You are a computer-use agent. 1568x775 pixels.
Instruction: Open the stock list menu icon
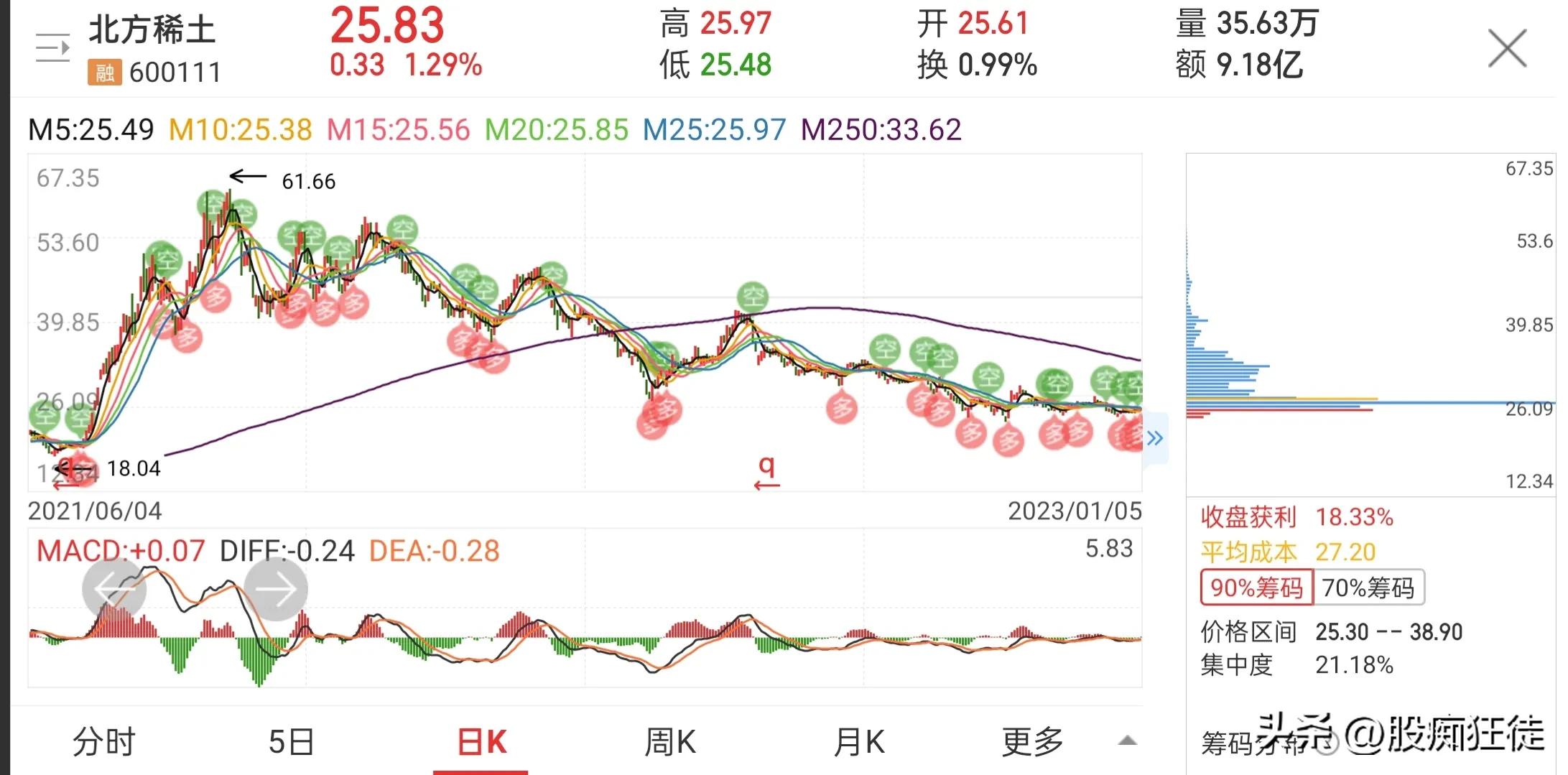[53, 48]
